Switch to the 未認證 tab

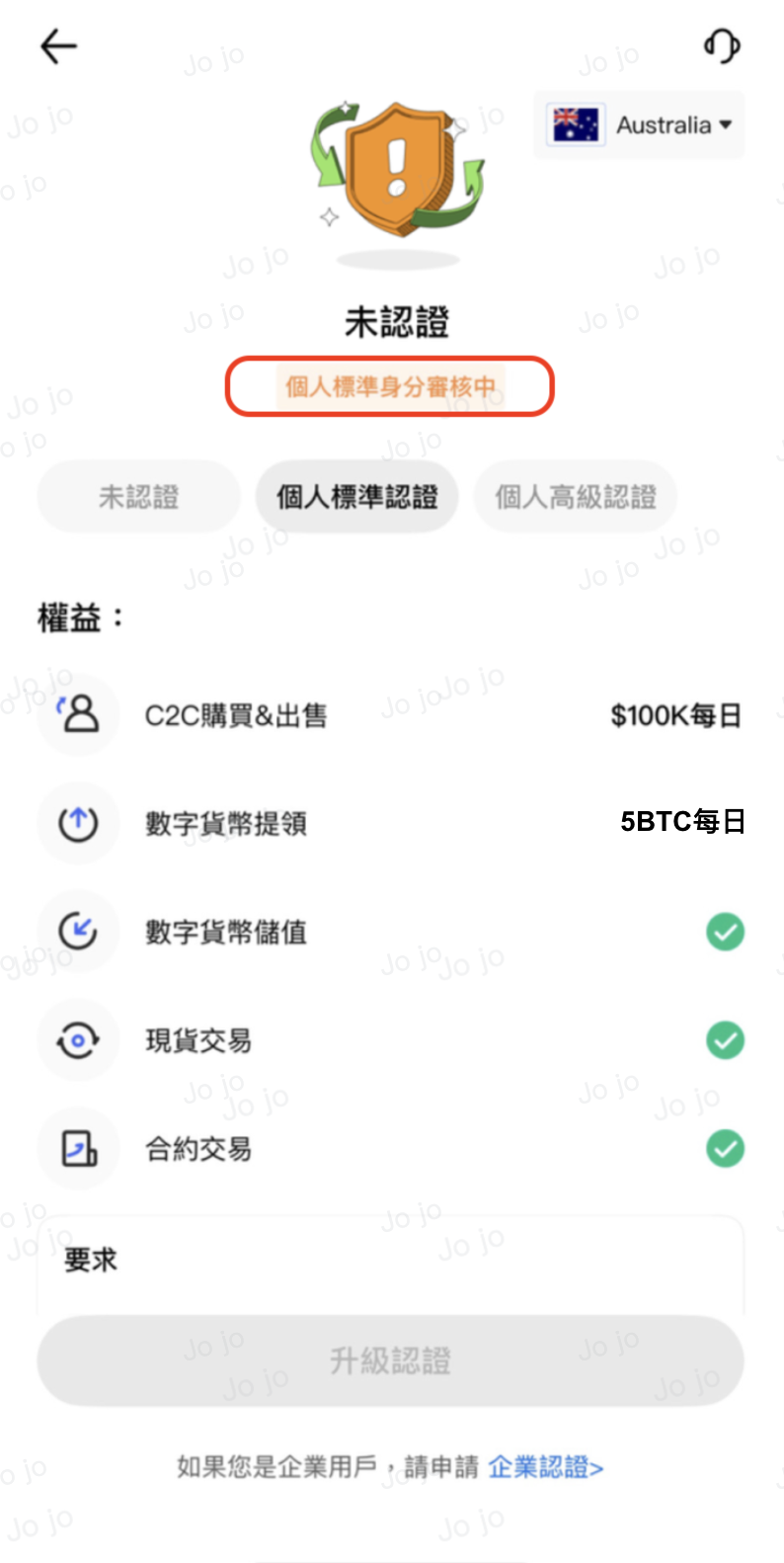[x=139, y=497]
